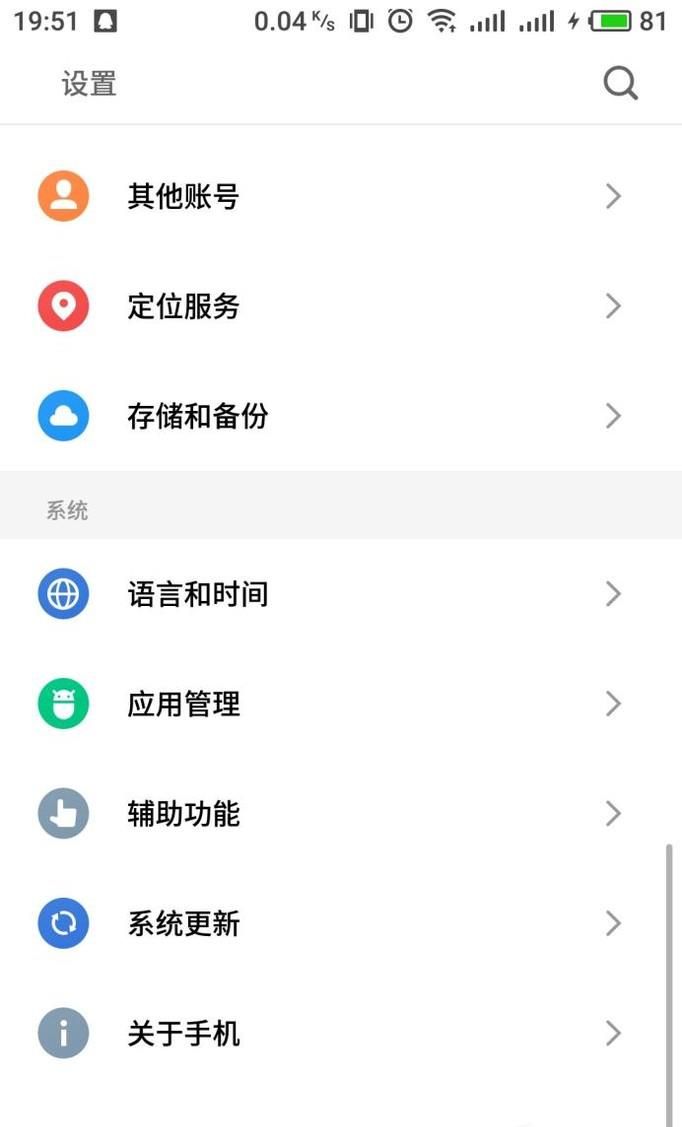Open the settings search icon

(620, 84)
